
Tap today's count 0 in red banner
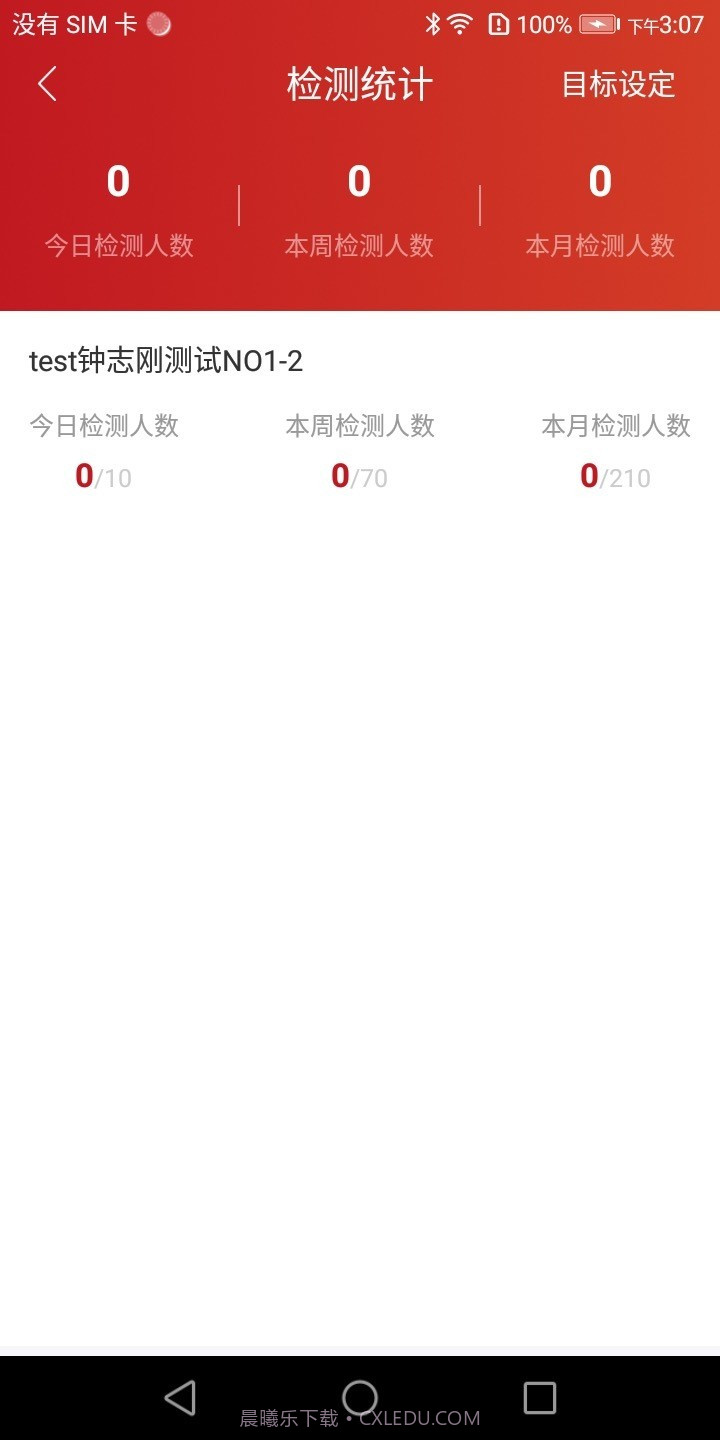[118, 182]
